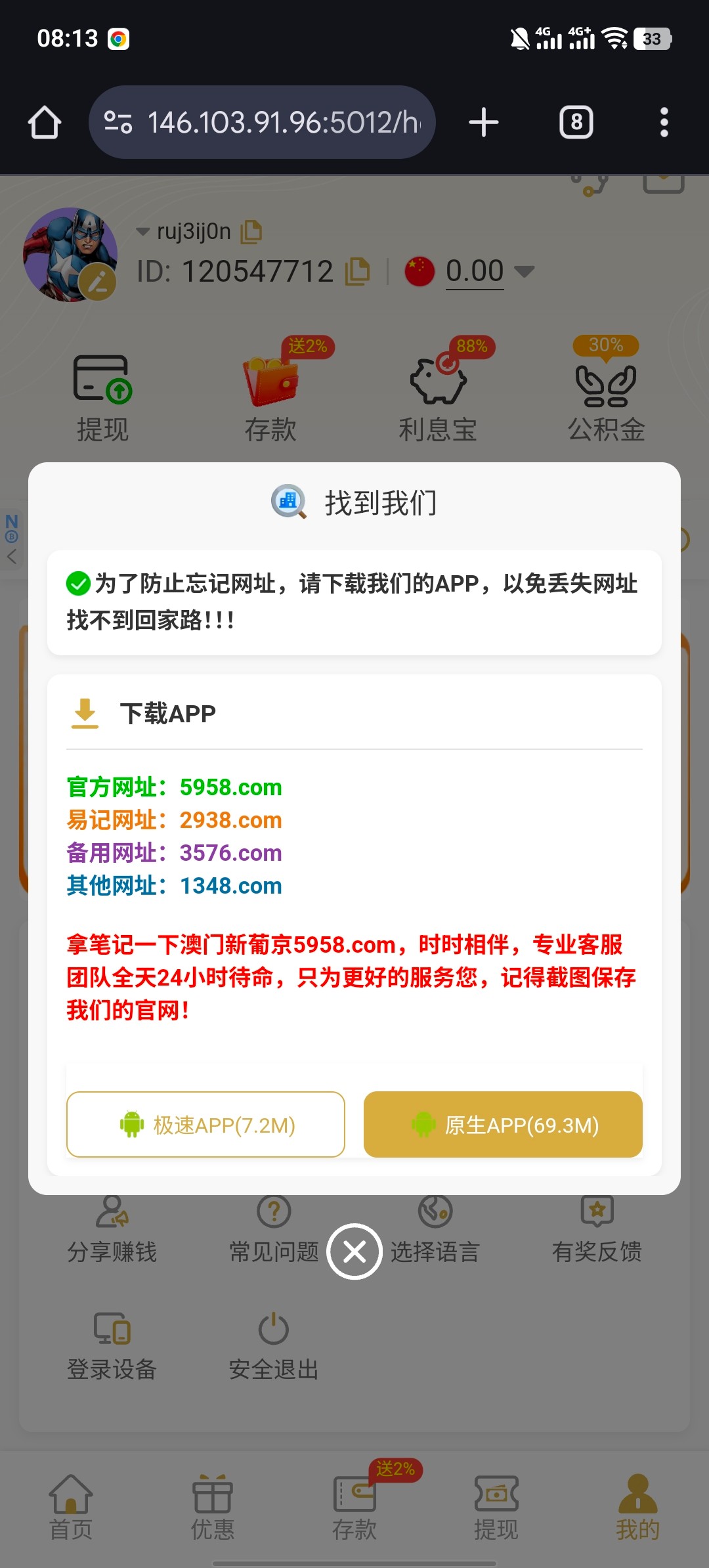Open the browser home page

(45, 123)
